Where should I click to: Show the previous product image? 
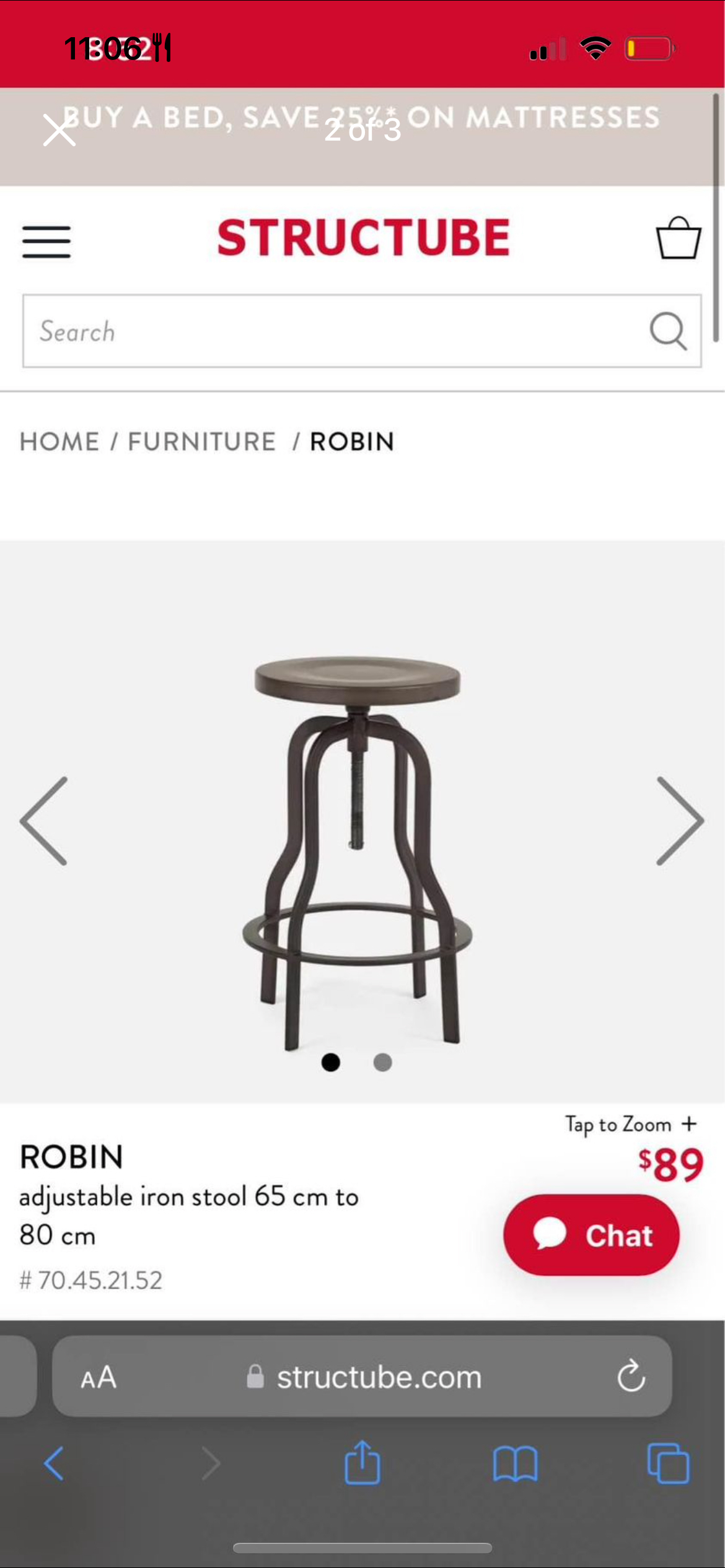pyautogui.click(x=45, y=821)
